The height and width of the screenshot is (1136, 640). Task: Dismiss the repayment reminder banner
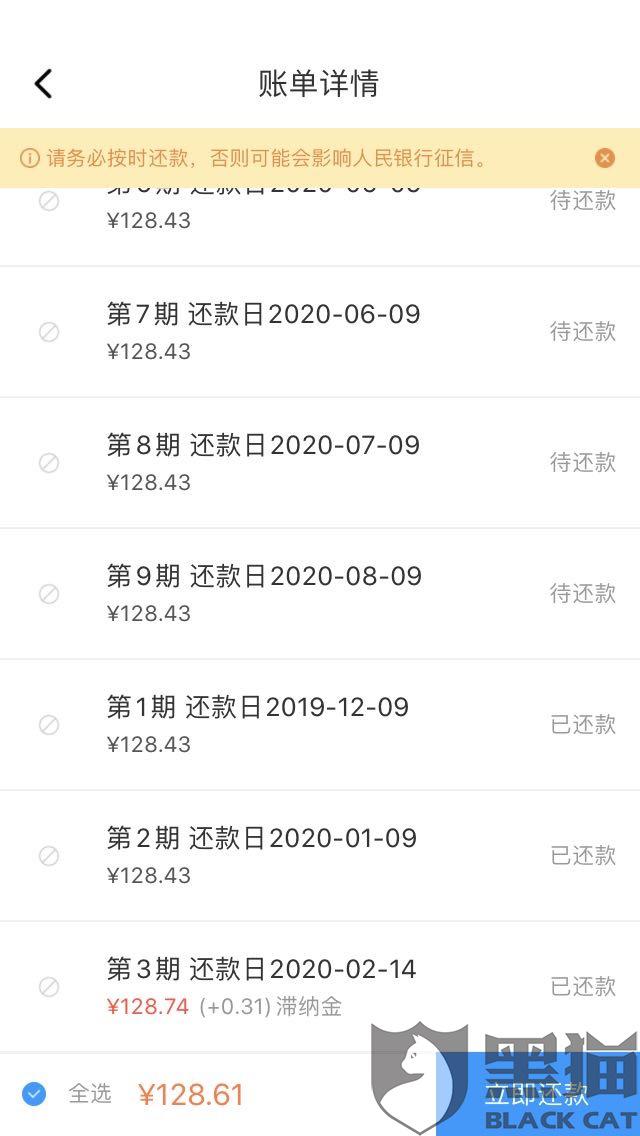(604, 158)
